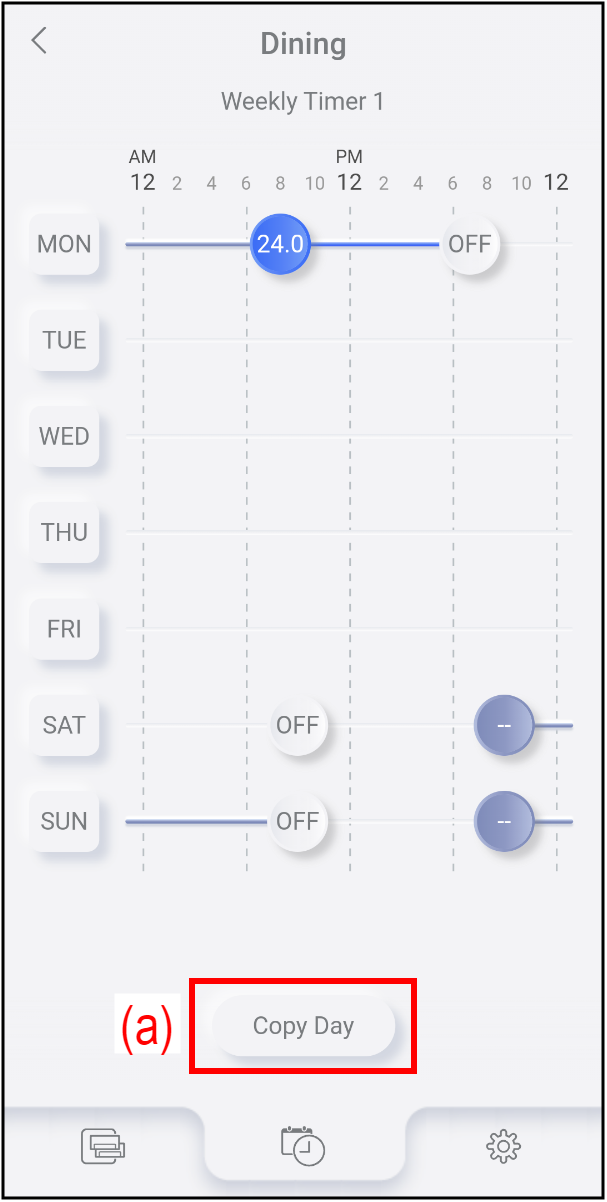Open the settings gear tab
607x1202 pixels.
pyautogui.click(x=503, y=1146)
